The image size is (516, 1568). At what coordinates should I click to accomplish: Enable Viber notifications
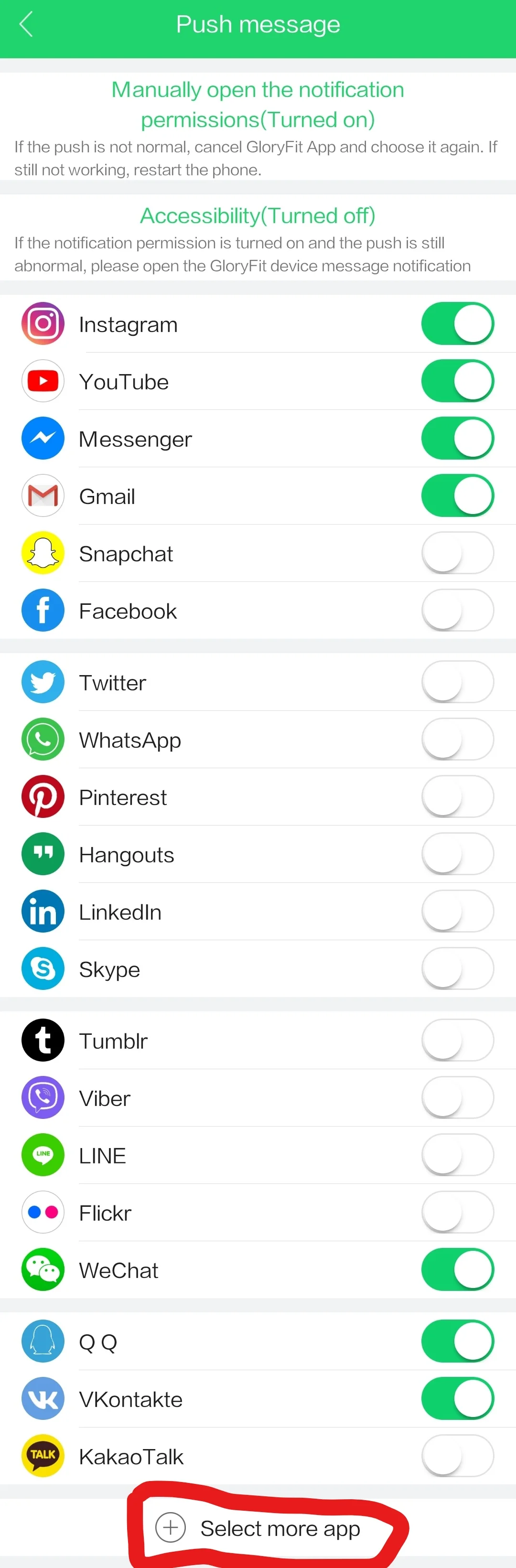click(x=457, y=1097)
